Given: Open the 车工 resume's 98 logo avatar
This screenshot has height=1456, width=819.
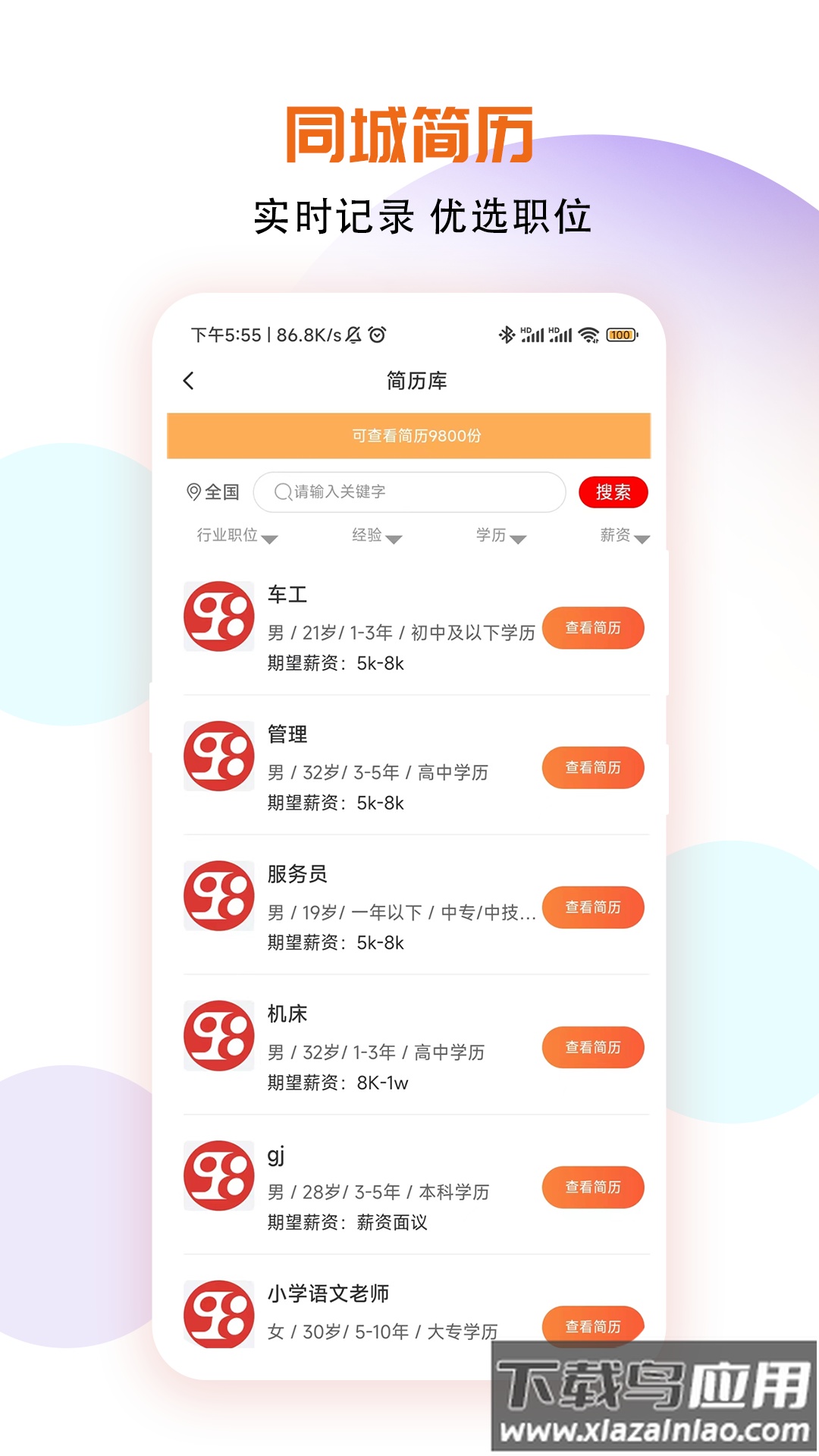Looking at the screenshot, I should pos(218,616).
